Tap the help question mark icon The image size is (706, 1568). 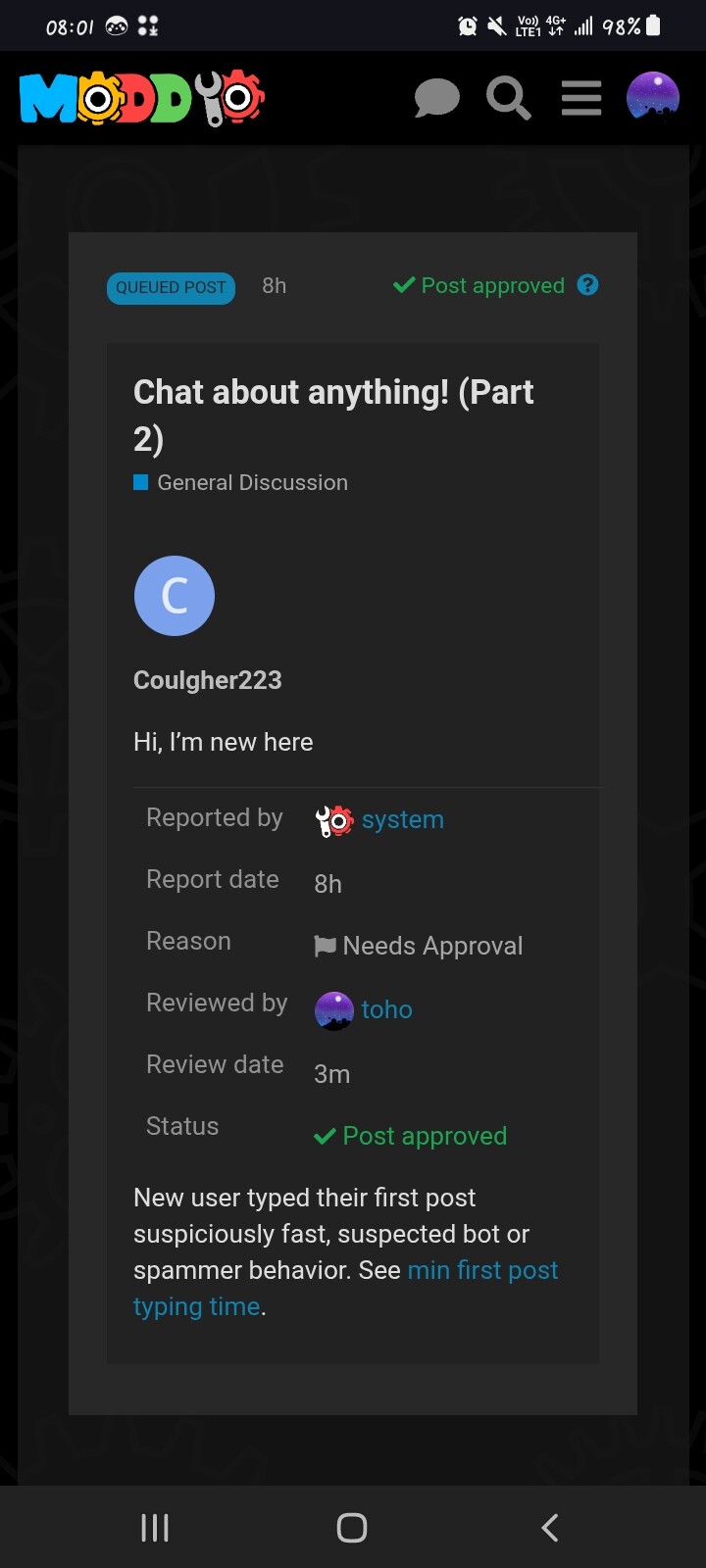coord(587,285)
